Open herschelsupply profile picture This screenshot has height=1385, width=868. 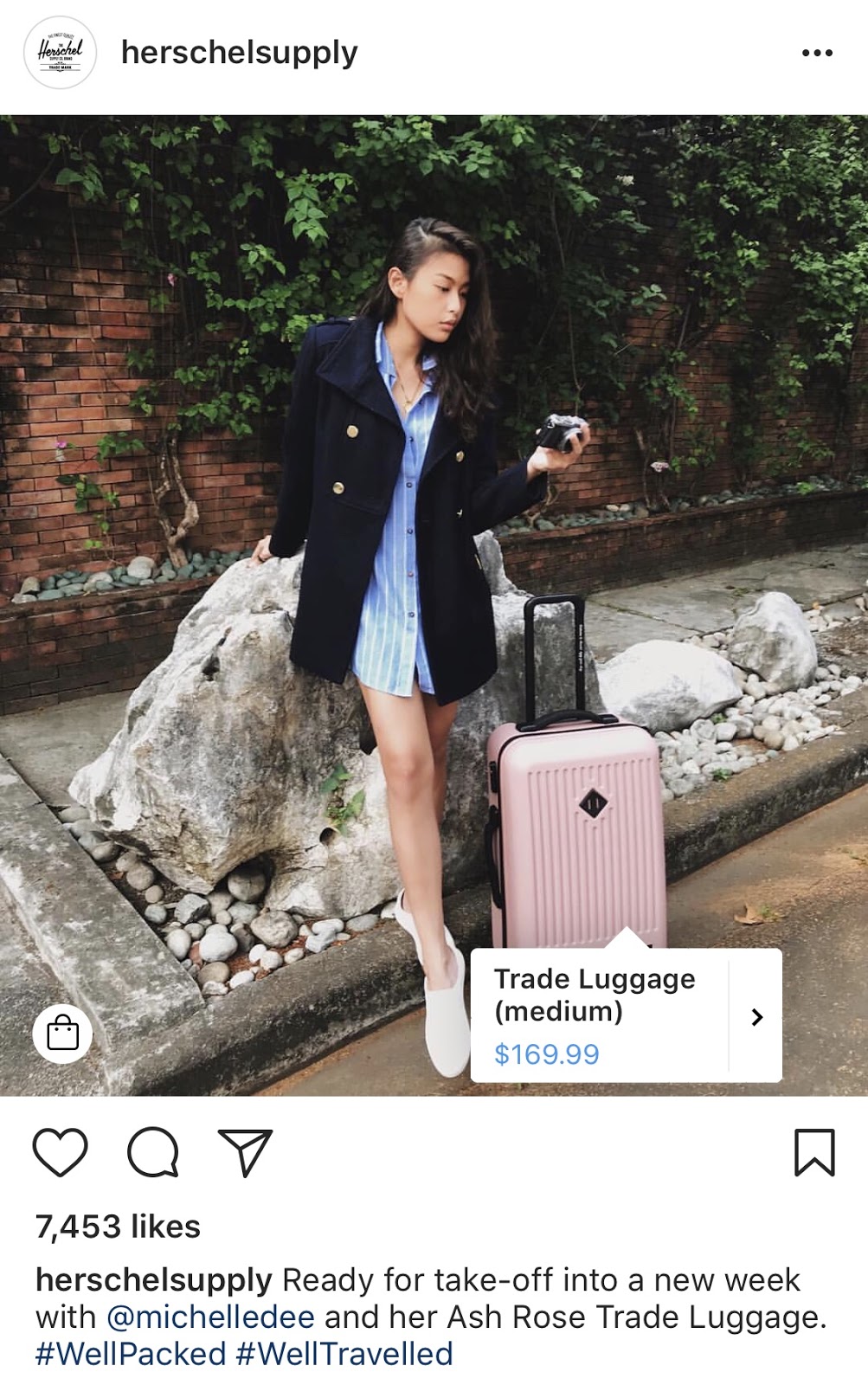pos(60,53)
